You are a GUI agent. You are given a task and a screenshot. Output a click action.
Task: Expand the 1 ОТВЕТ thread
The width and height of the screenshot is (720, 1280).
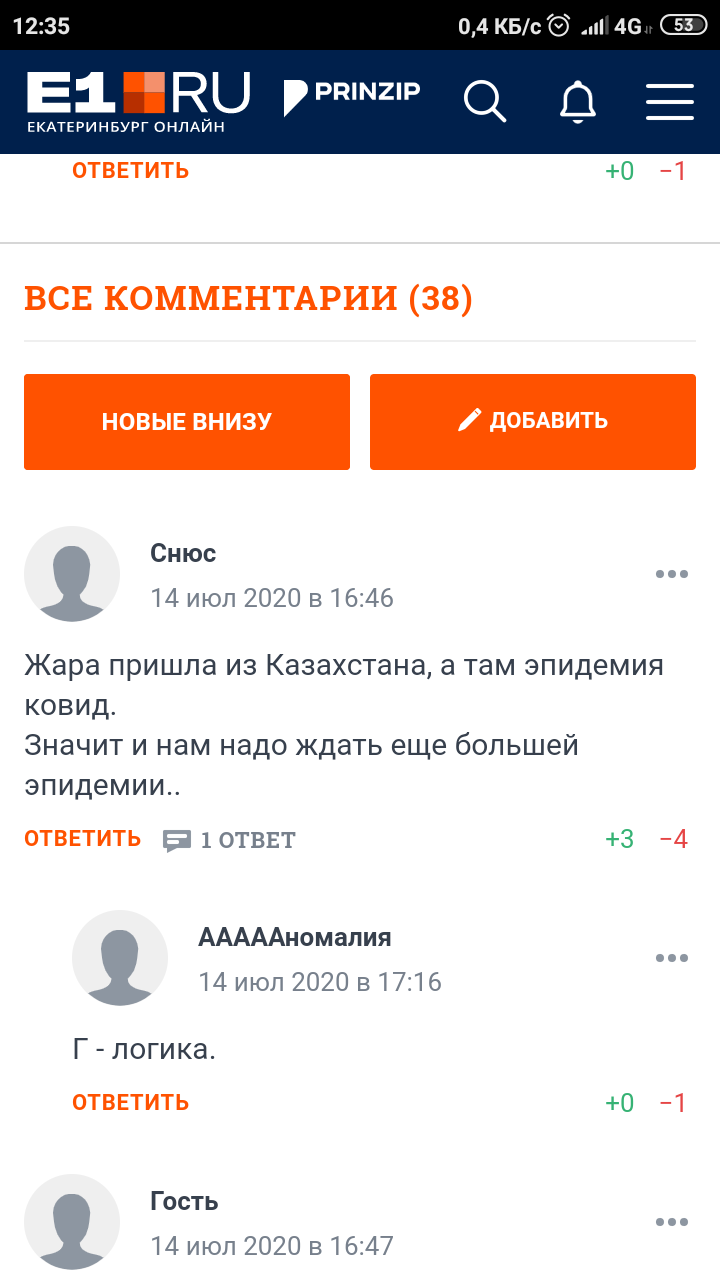coord(230,840)
